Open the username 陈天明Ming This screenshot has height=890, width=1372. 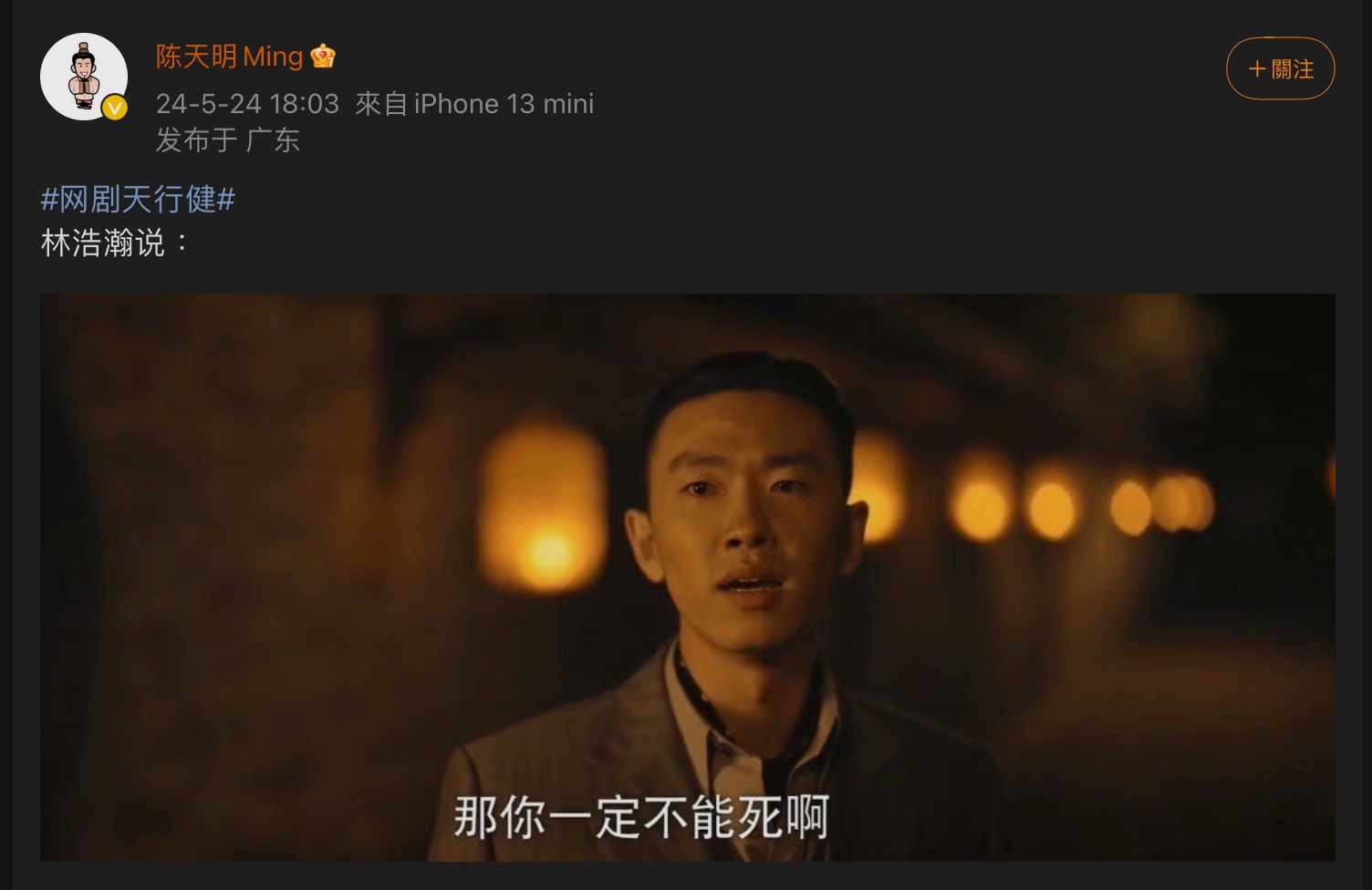tap(229, 57)
